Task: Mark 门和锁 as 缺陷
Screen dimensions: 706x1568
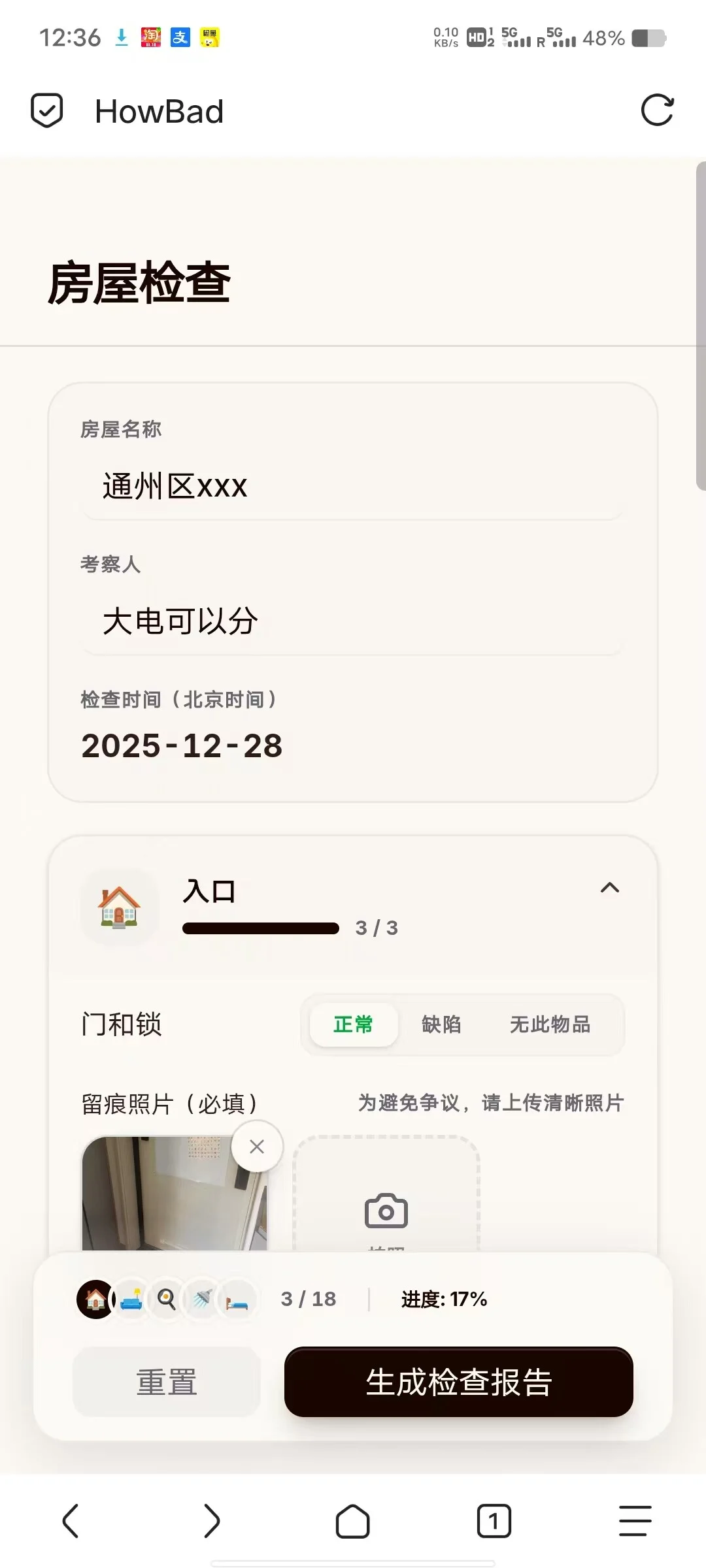Action: click(442, 1024)
